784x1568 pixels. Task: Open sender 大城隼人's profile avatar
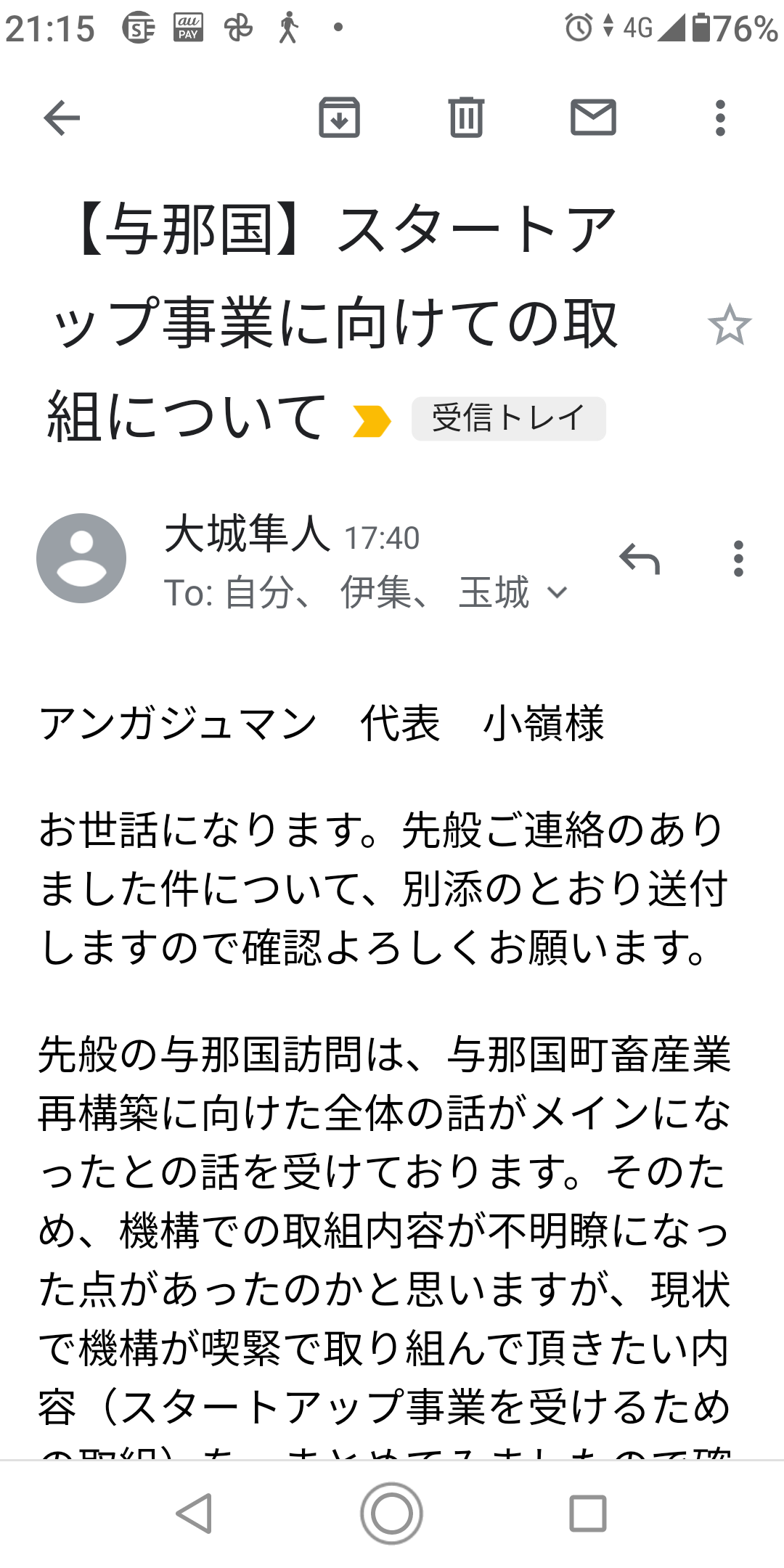(x=81, y=558)
